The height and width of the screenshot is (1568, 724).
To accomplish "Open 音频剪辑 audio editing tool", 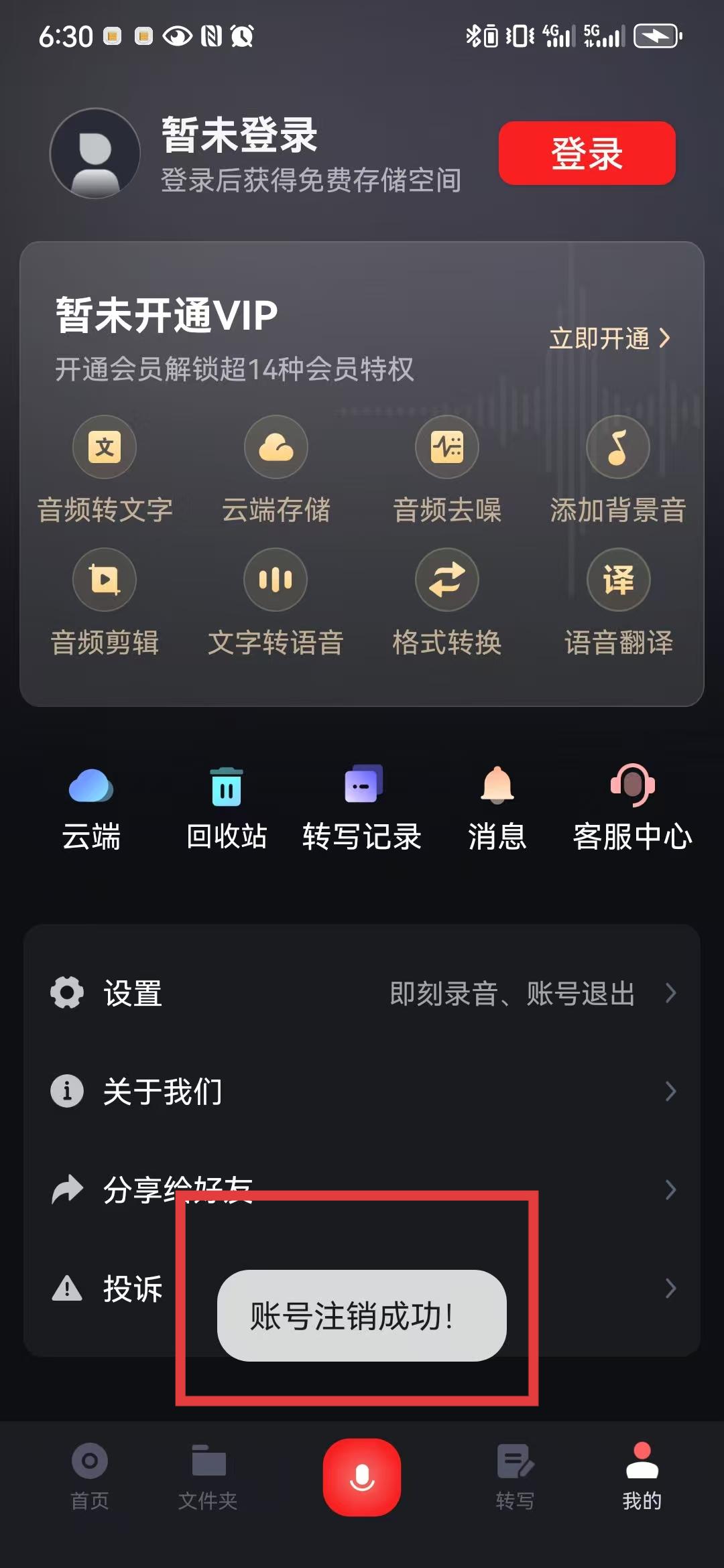I will coord(105,602).
